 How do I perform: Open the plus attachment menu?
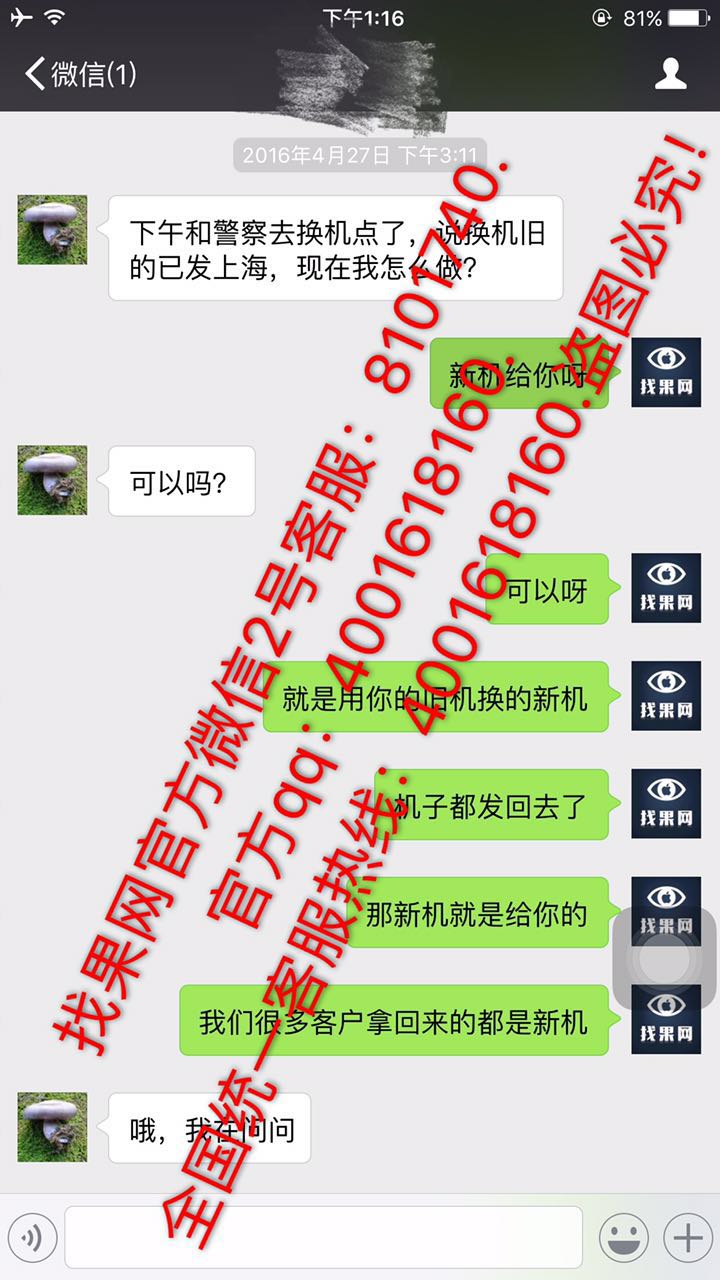pos(687,1239)
